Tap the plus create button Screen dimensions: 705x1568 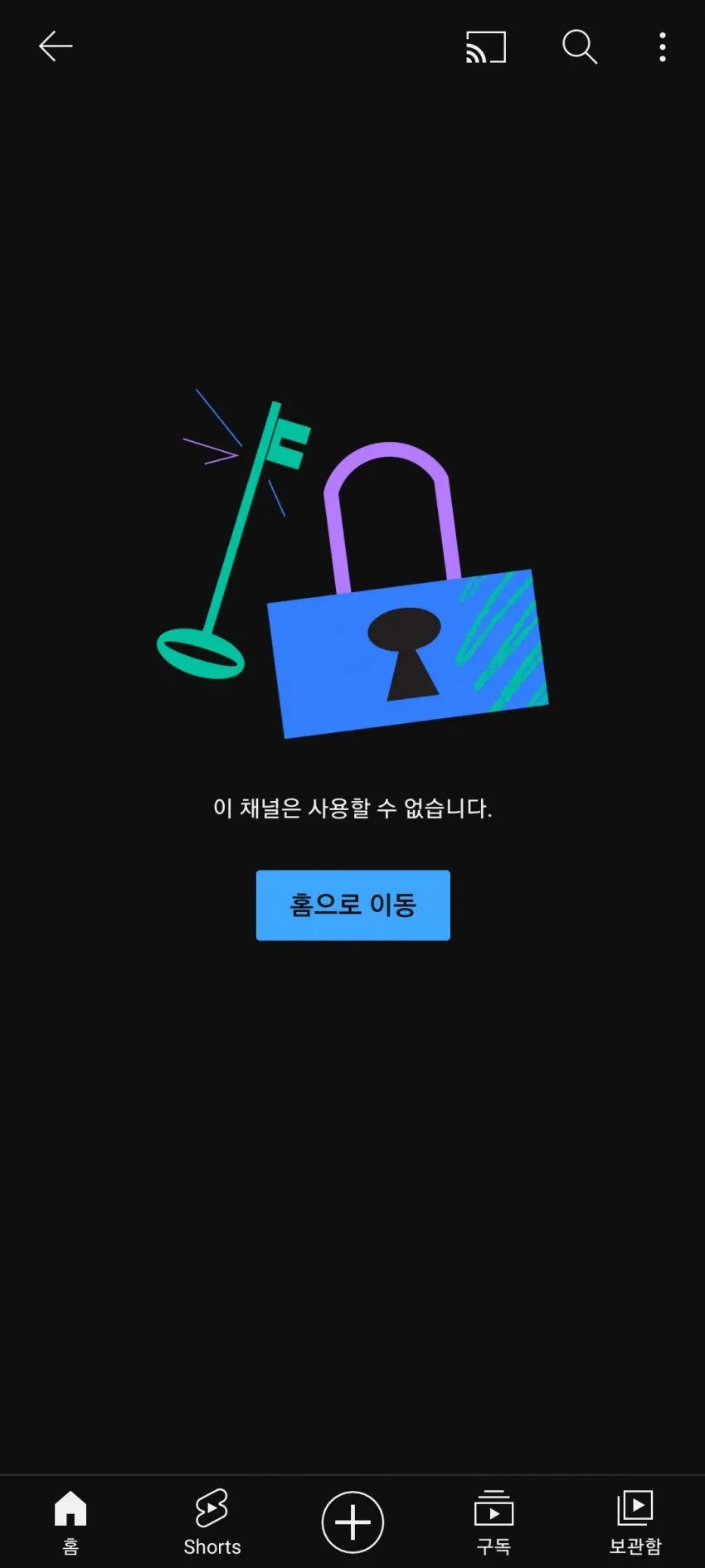(352, 1522)
